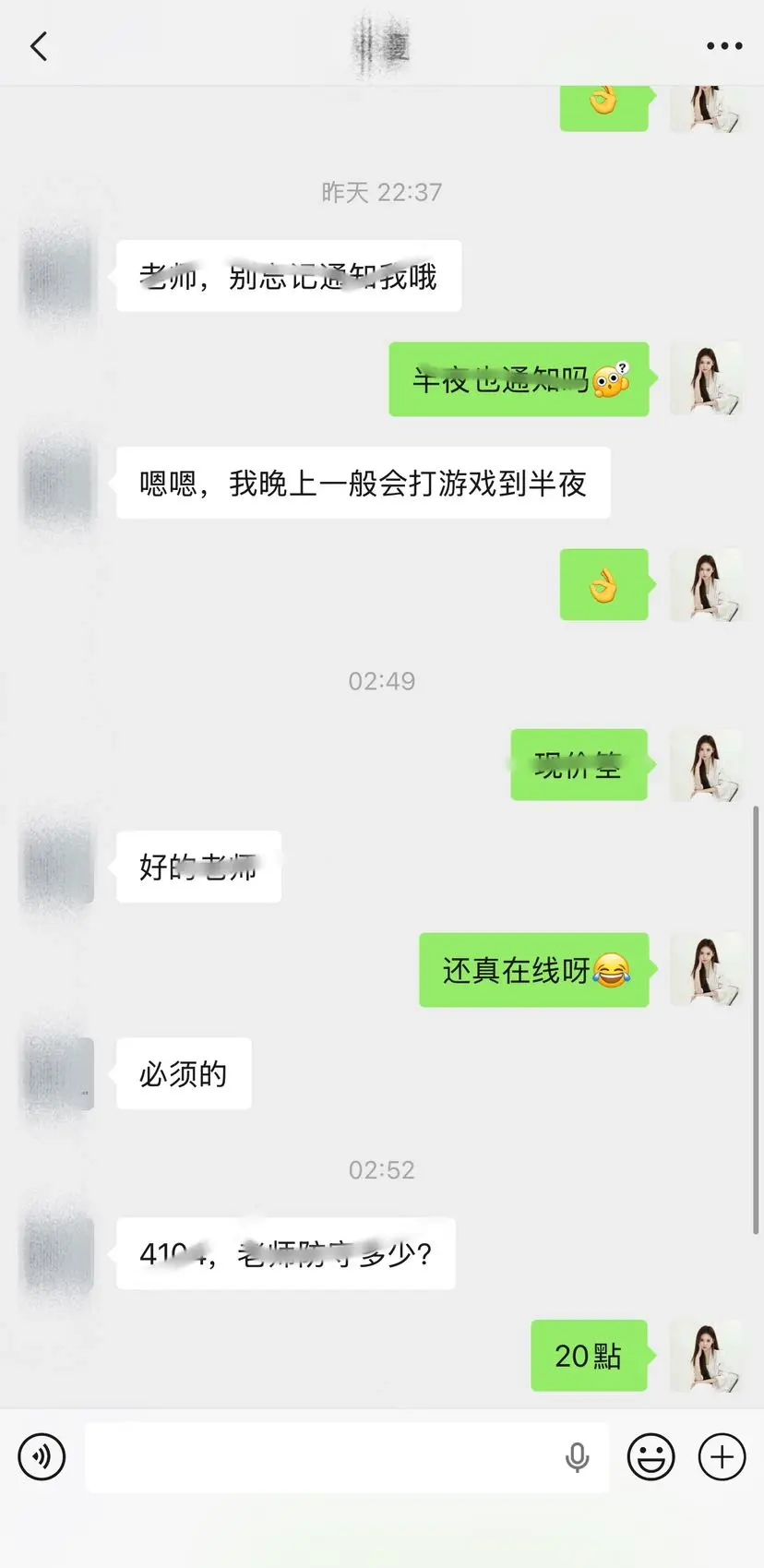Open contact avatar beside 嗯嗯，我晚上一般会打游戏到半夜
Image resolution: width=764 pixels, height=1568 pixels.
58,483
